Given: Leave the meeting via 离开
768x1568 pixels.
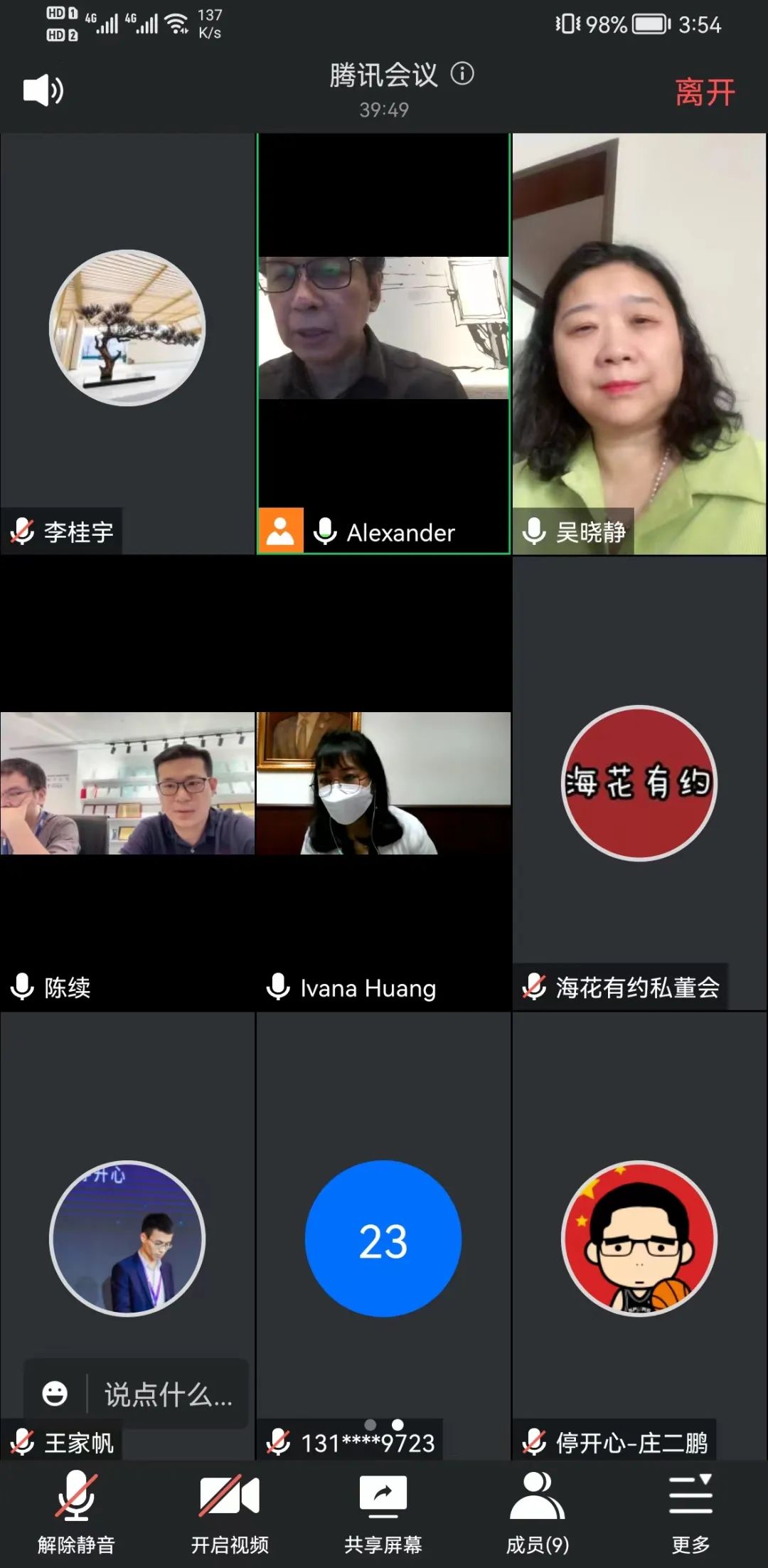Looking at the screenshot, I should 704,92.
